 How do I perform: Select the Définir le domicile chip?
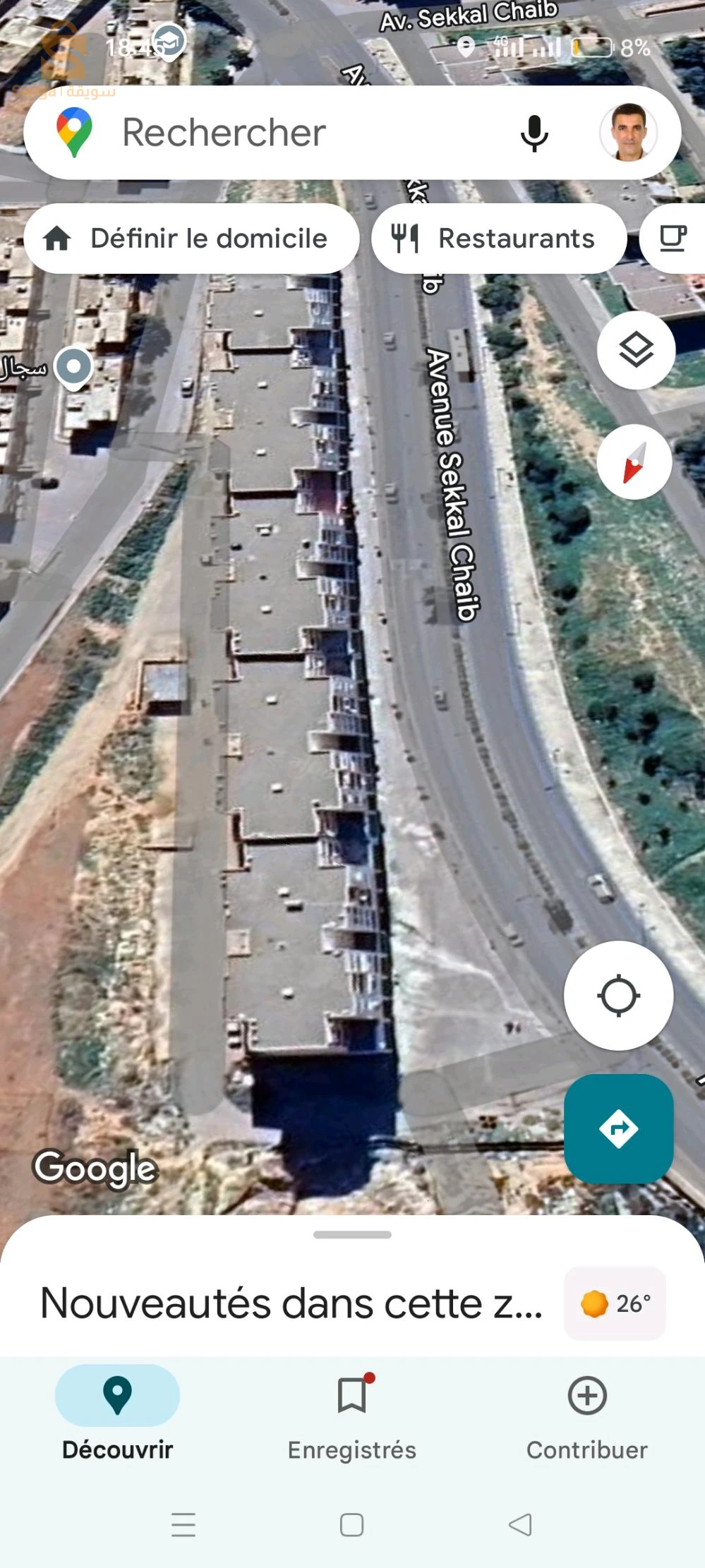pos(191,239)
